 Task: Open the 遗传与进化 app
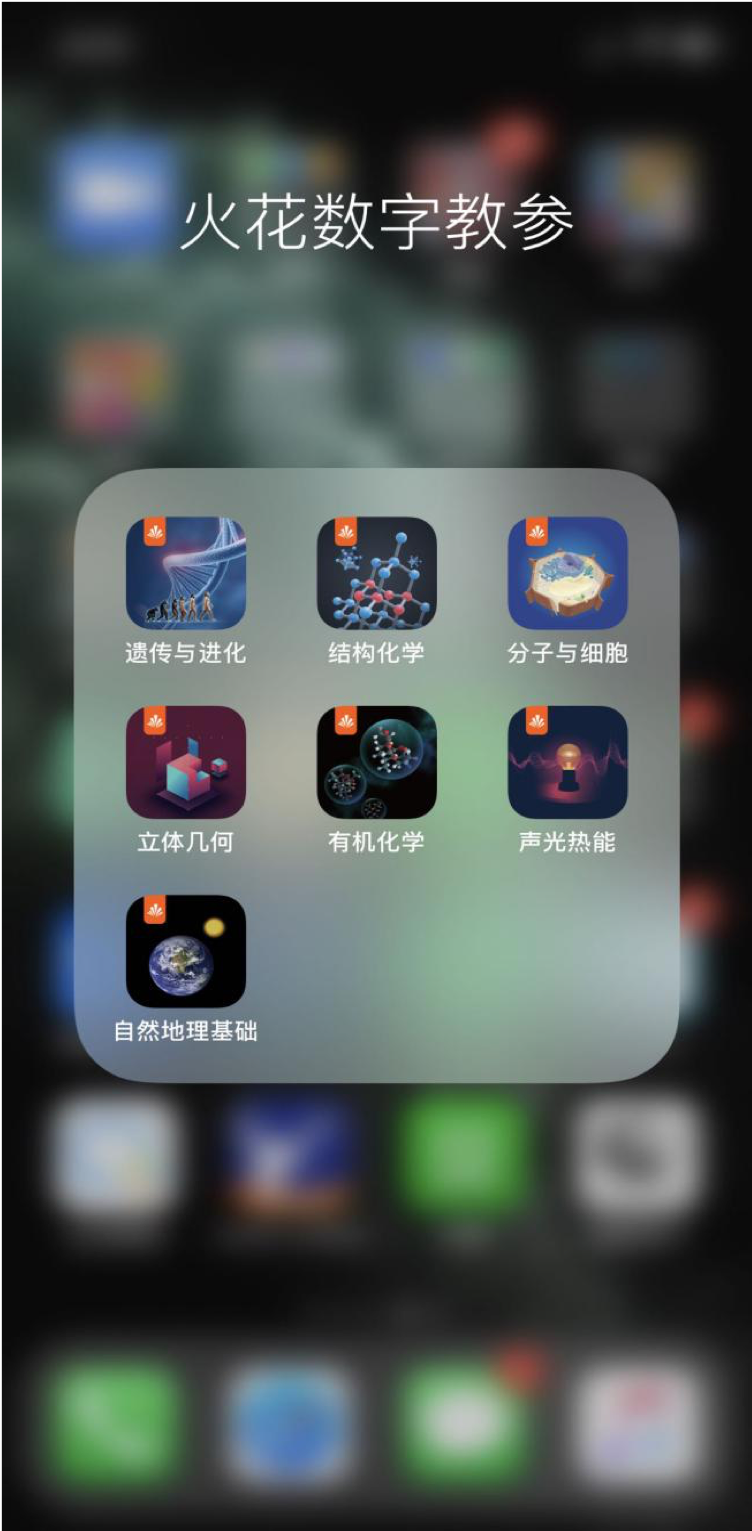pos(185,573)
